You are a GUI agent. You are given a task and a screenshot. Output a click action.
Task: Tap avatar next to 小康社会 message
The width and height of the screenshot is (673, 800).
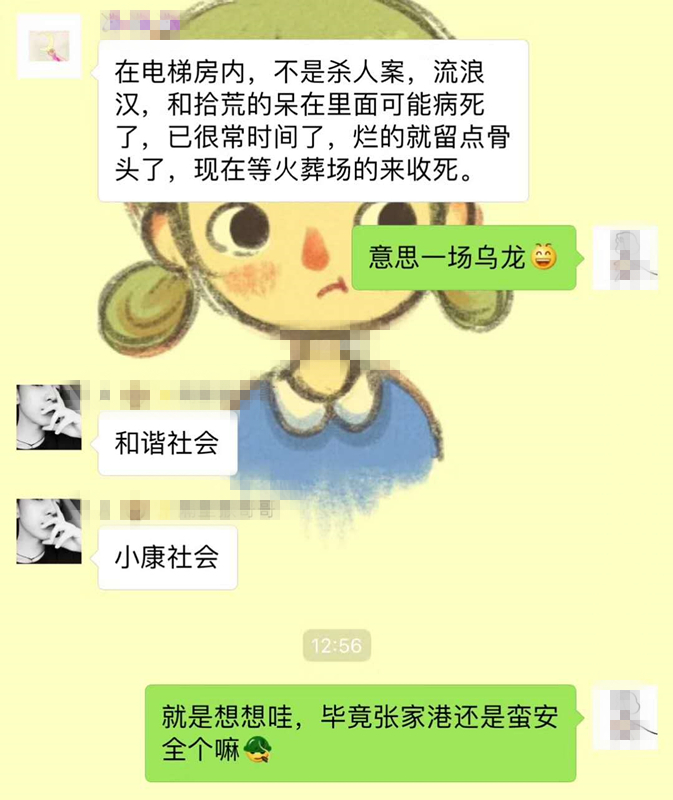pyautogui.click(x=49, y=530)
